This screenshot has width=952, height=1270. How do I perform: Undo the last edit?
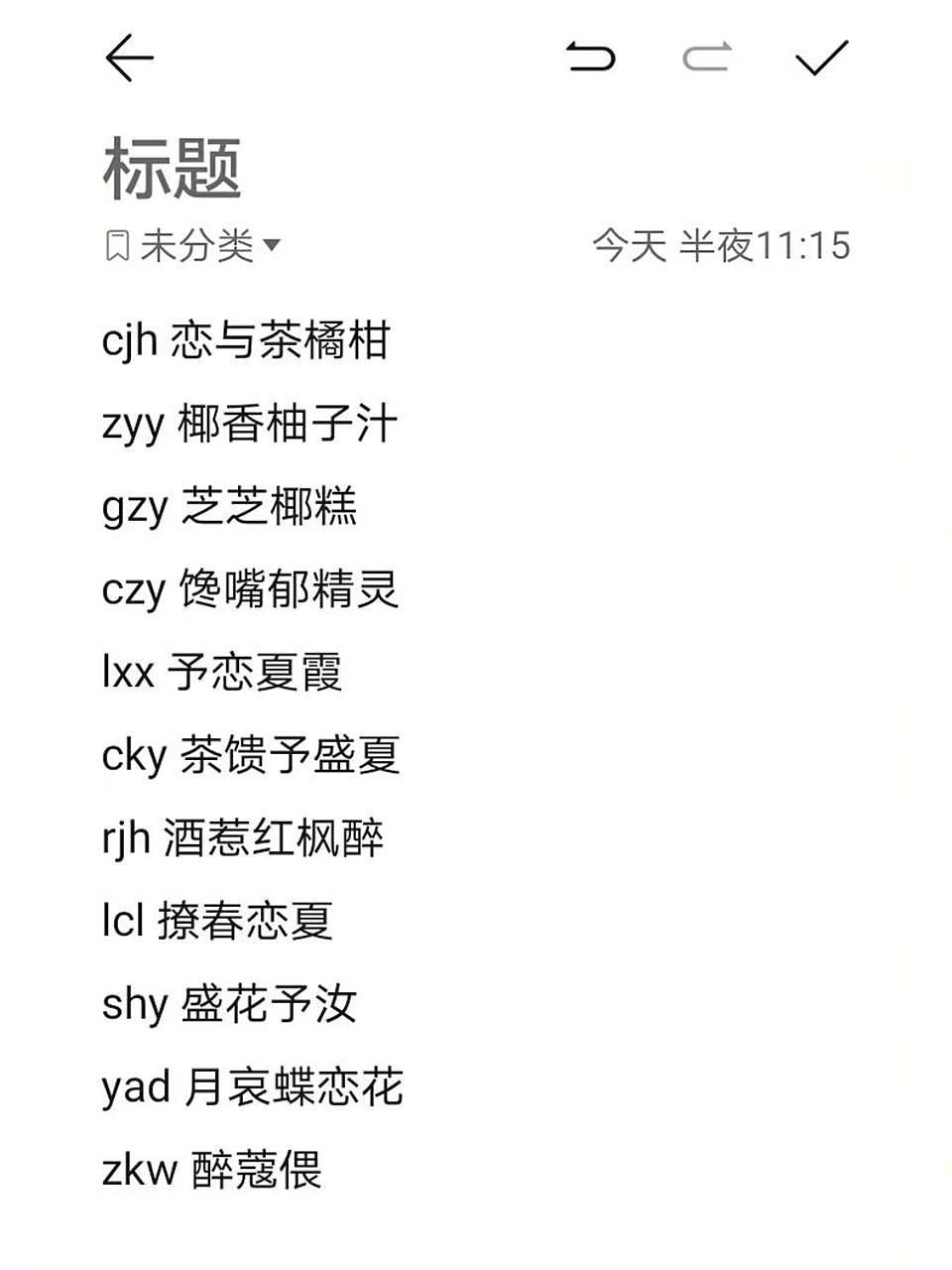[x=591, y=58]
